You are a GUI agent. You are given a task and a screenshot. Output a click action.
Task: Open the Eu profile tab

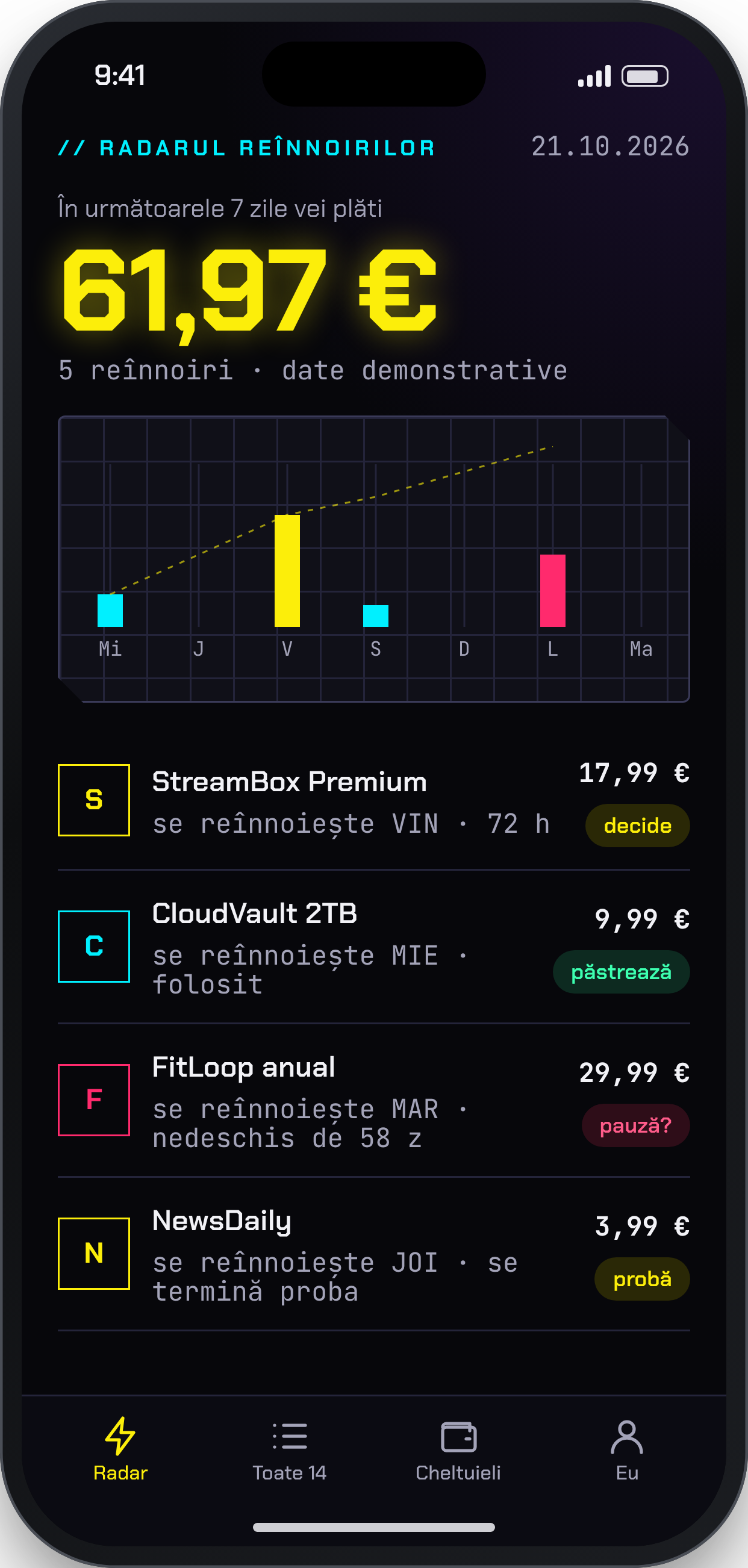coord(627,1449)
